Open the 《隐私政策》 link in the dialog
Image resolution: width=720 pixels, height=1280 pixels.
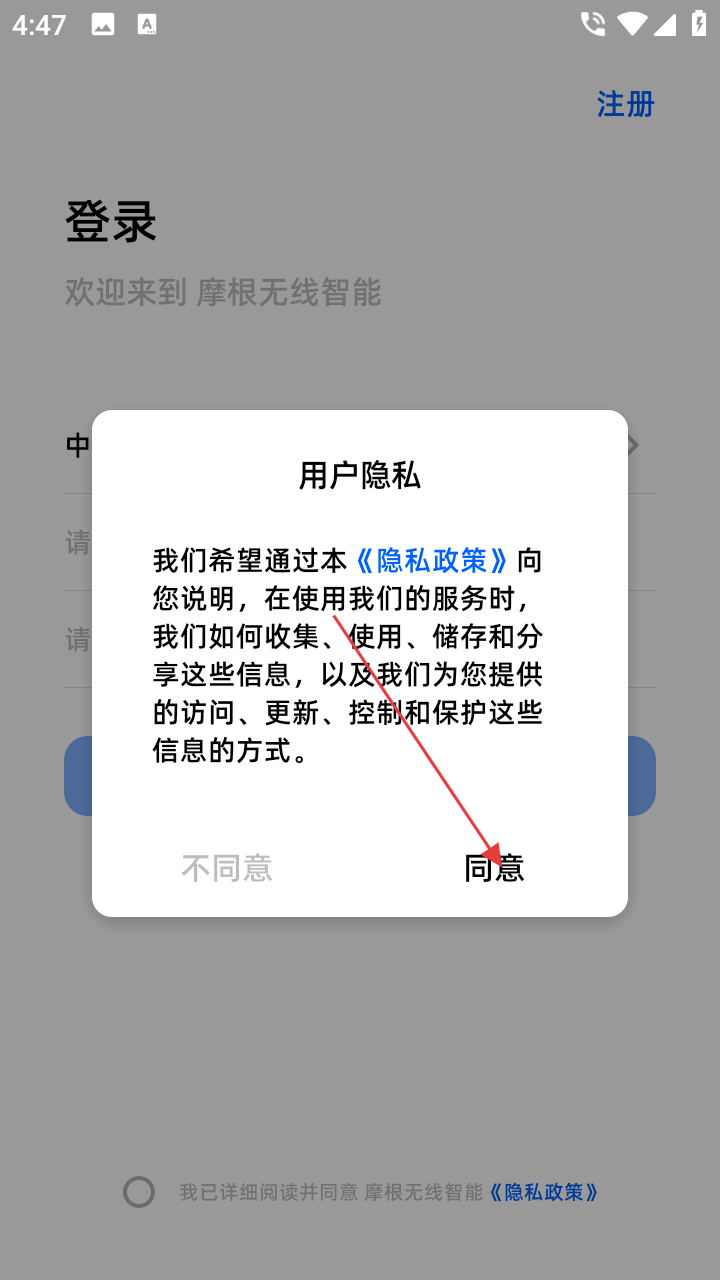(432, 560)
